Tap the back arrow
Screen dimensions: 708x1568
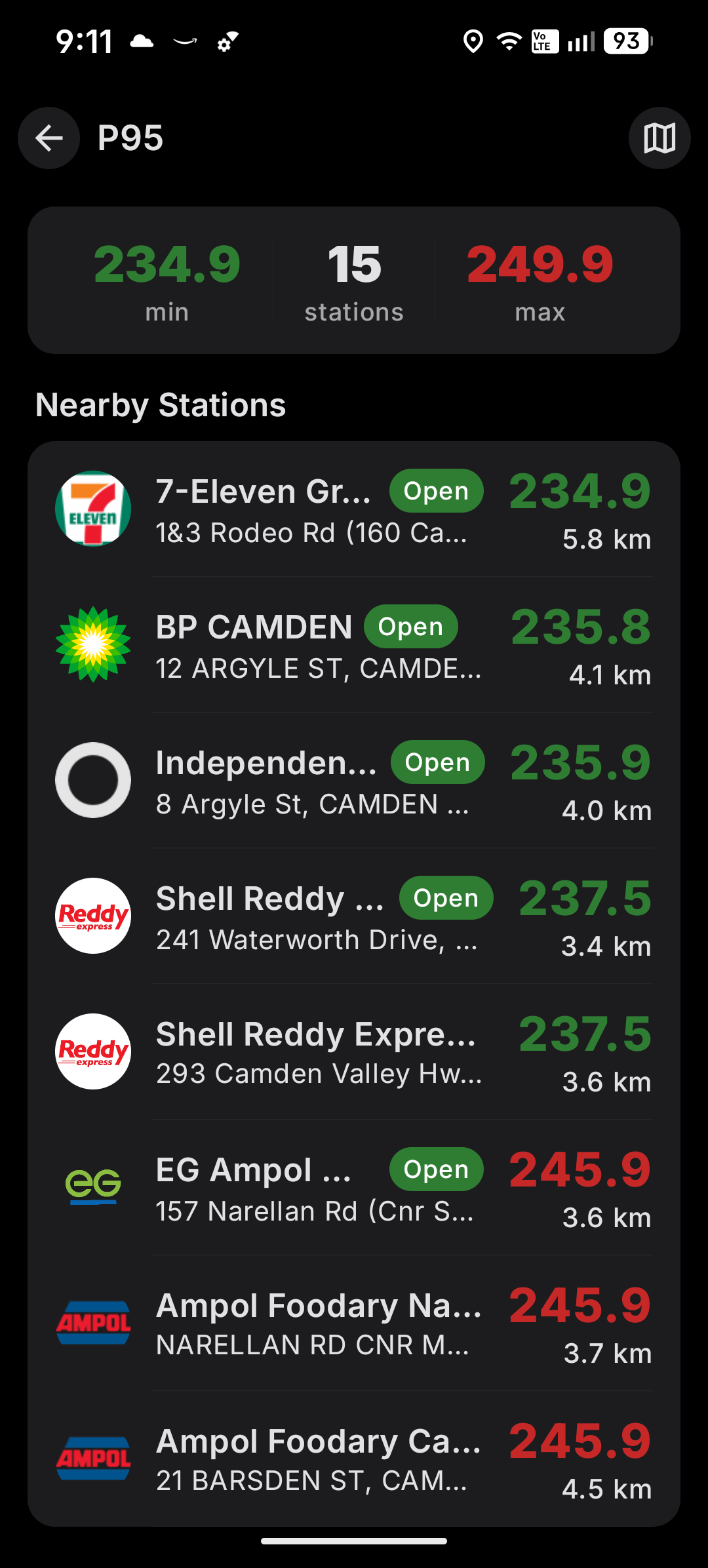click(49, 138)
